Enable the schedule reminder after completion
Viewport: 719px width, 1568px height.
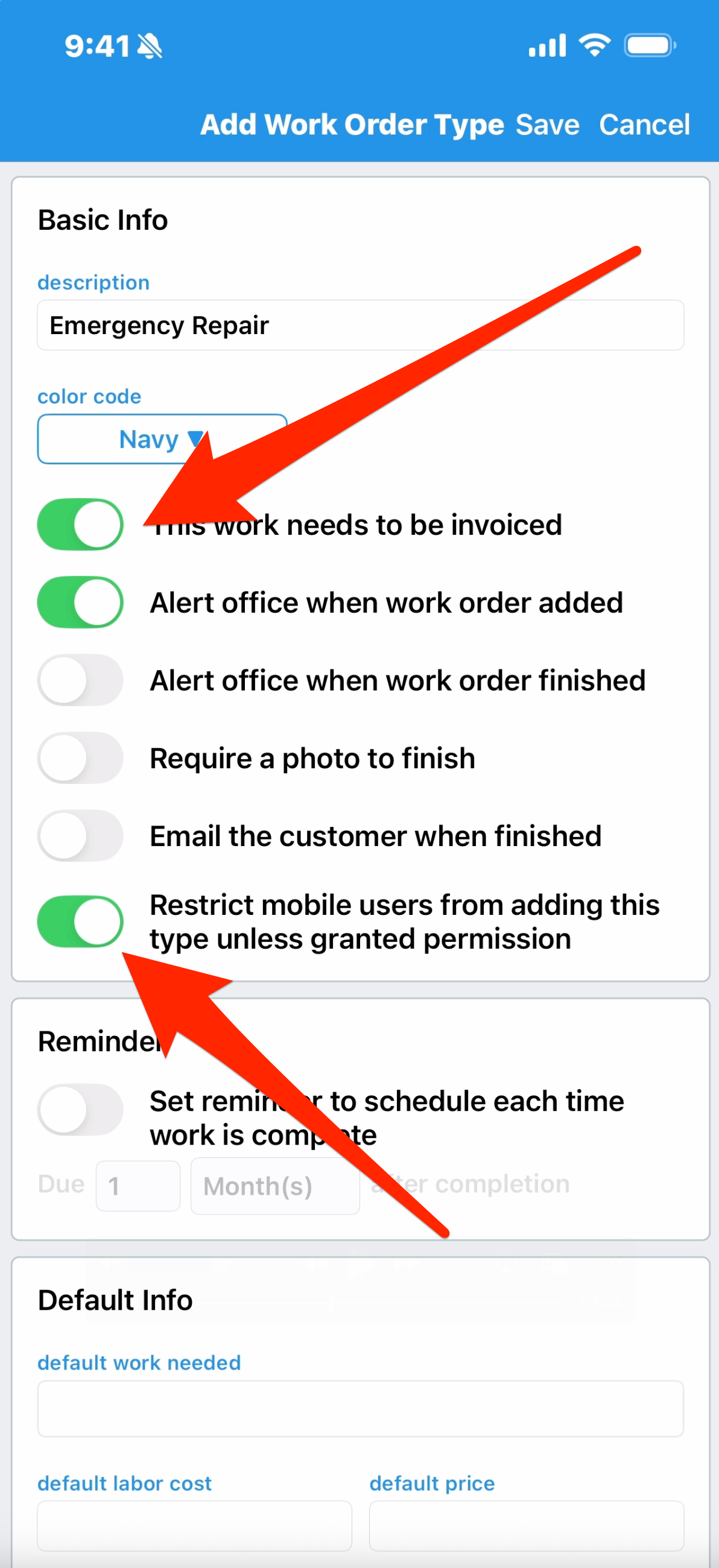pos(80,1109)
